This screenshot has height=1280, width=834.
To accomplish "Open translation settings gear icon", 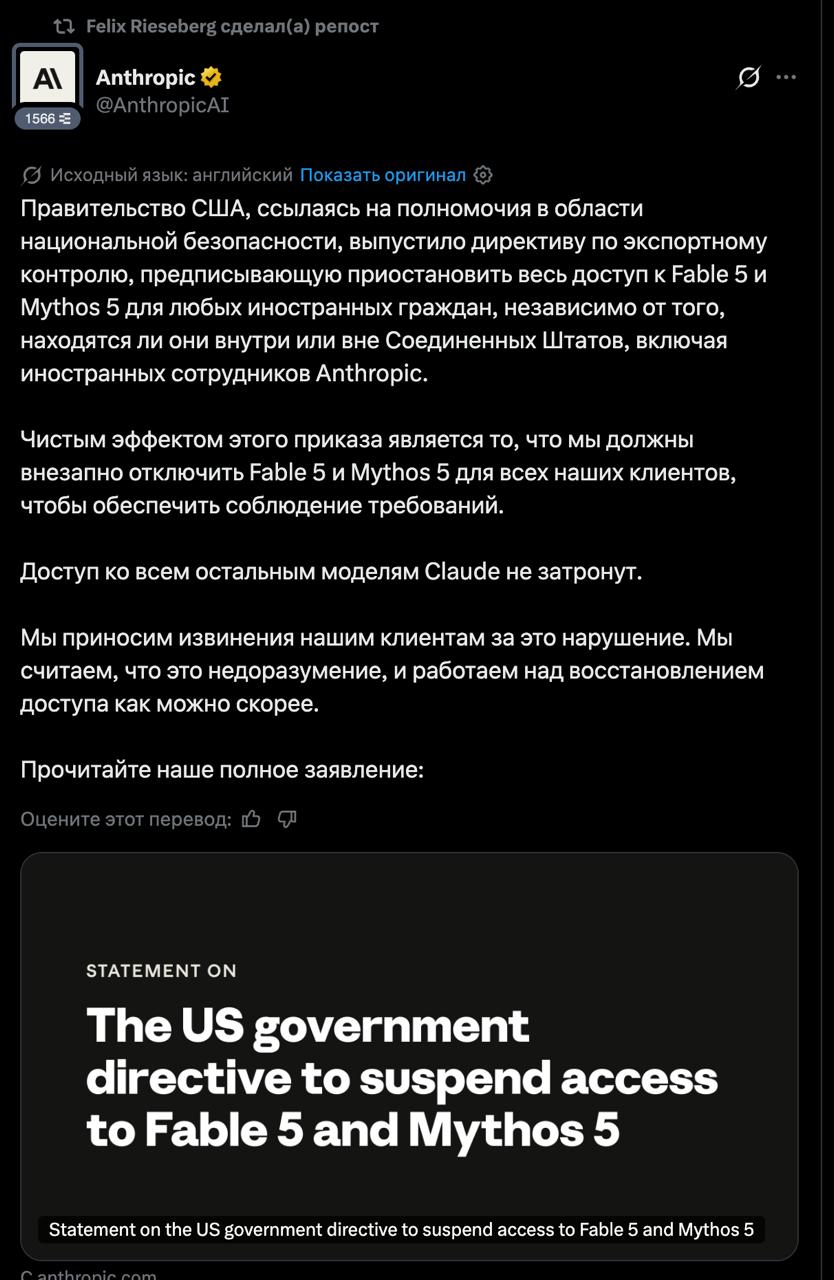I will pyautogui.click(x=483, y=175).
